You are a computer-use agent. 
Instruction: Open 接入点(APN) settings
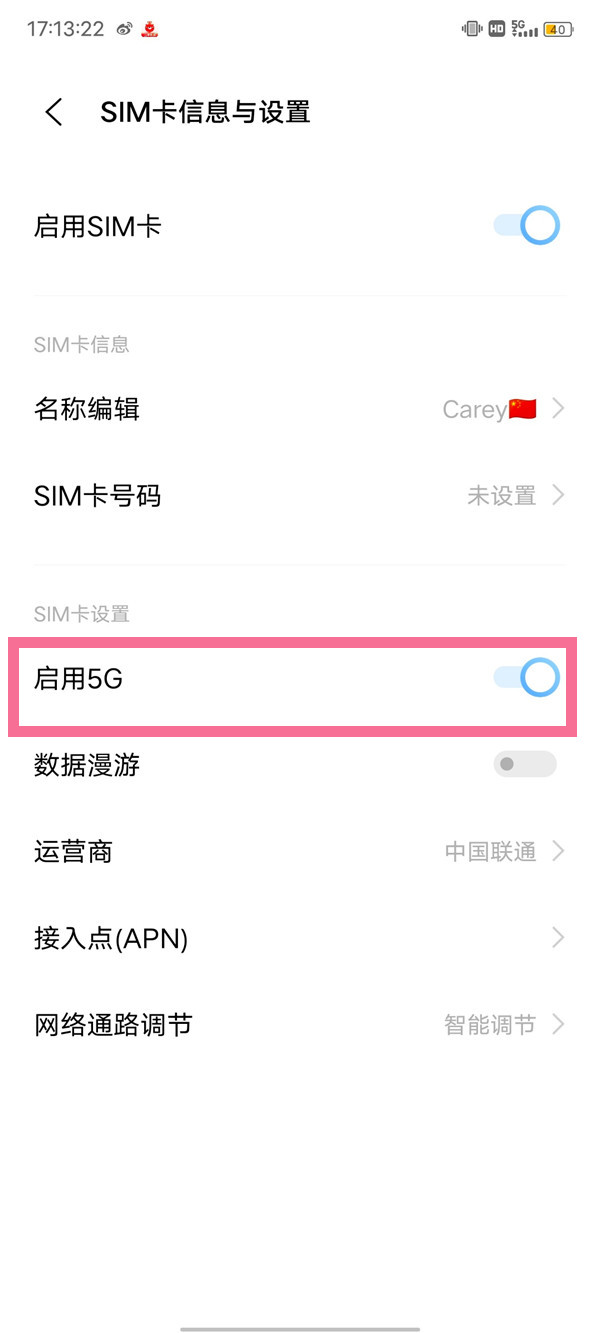(300, 938)
